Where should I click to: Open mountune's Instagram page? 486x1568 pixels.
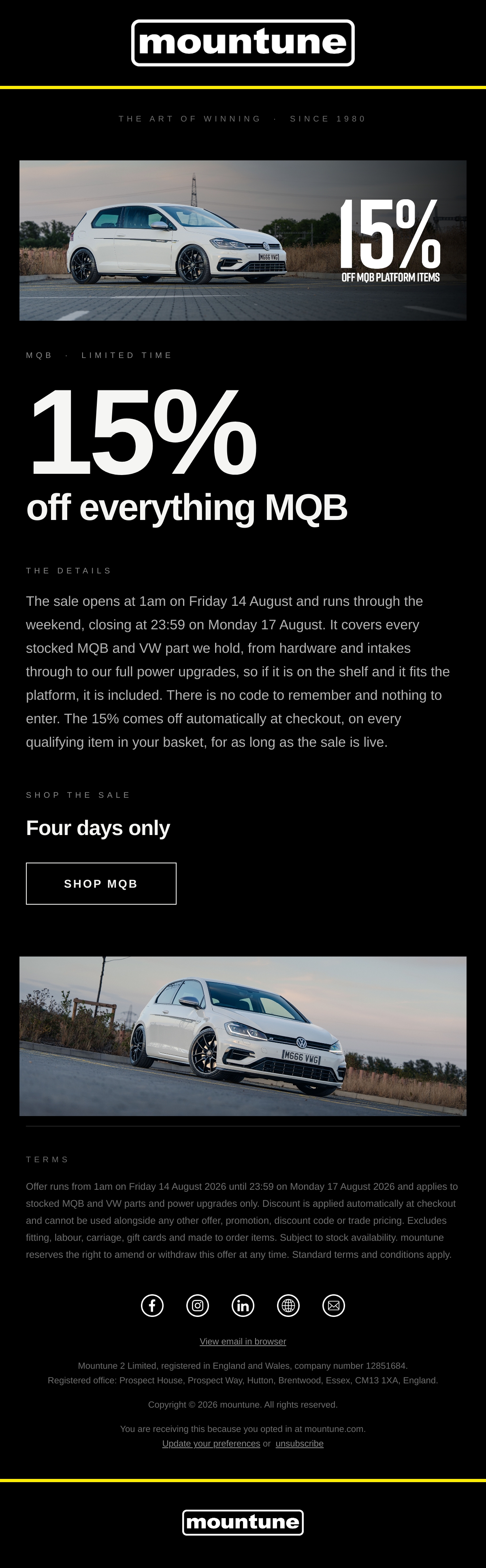[x=197, y=1305]
